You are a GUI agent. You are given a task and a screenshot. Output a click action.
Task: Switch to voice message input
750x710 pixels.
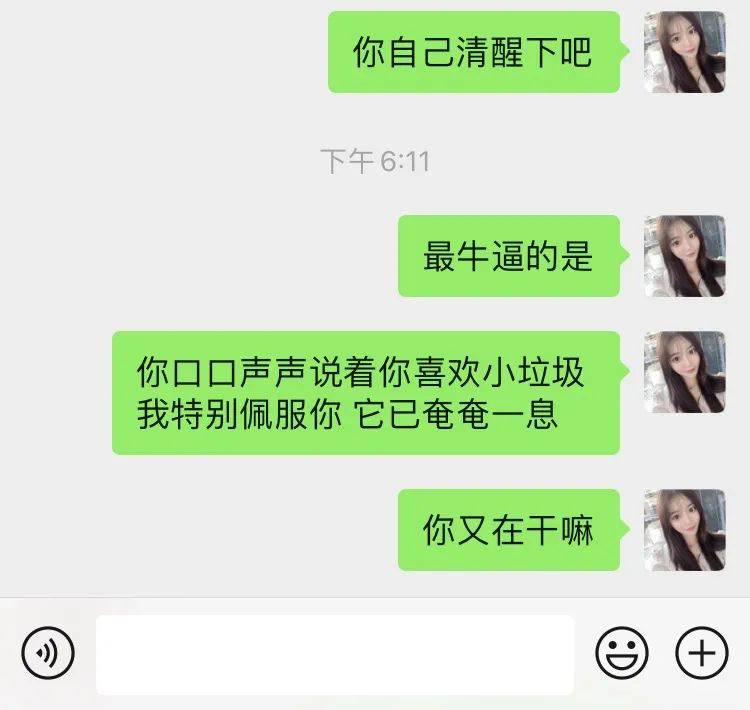tap(47, 654)
